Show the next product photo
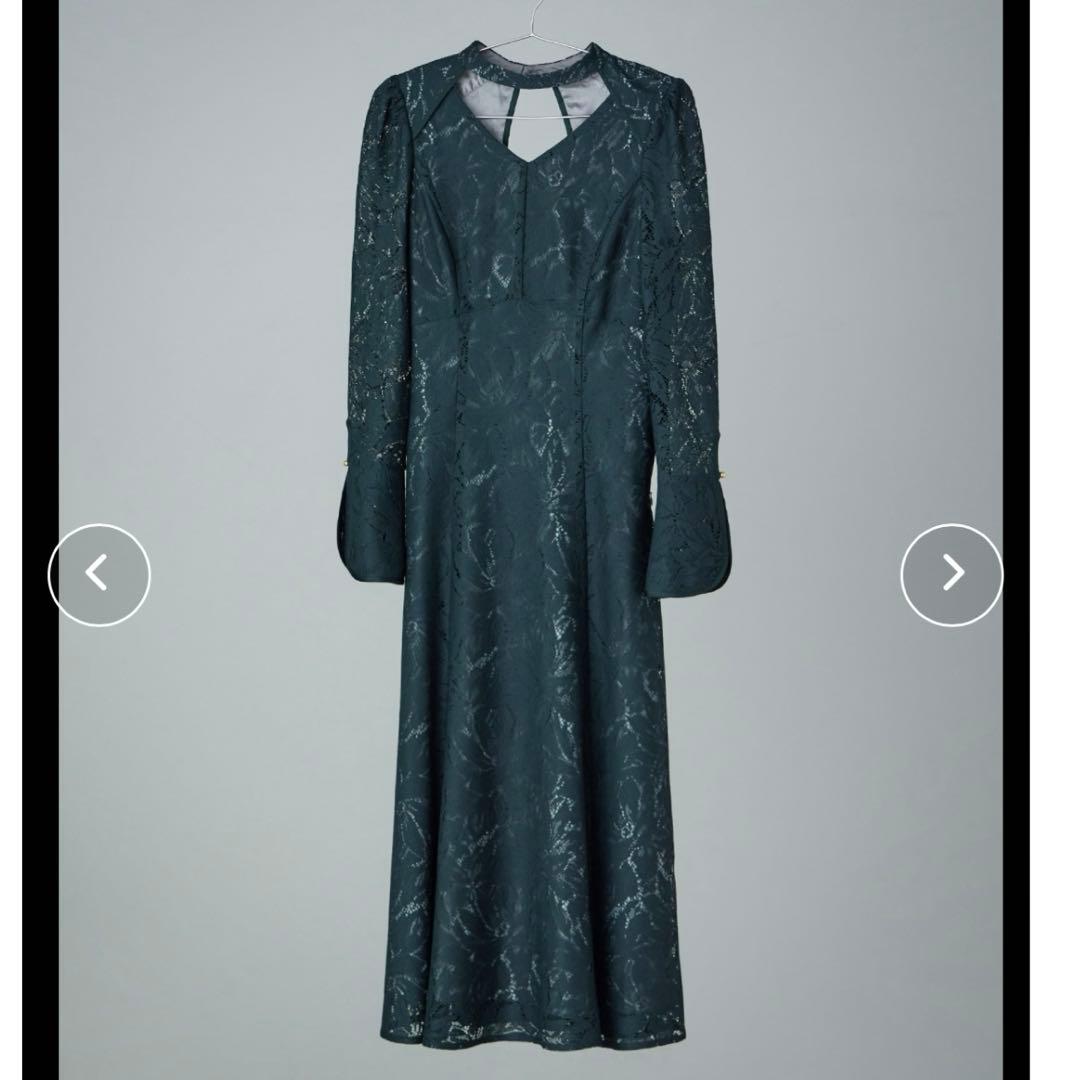This screenshot has width=1080, height=1080. tap(951, 574)
